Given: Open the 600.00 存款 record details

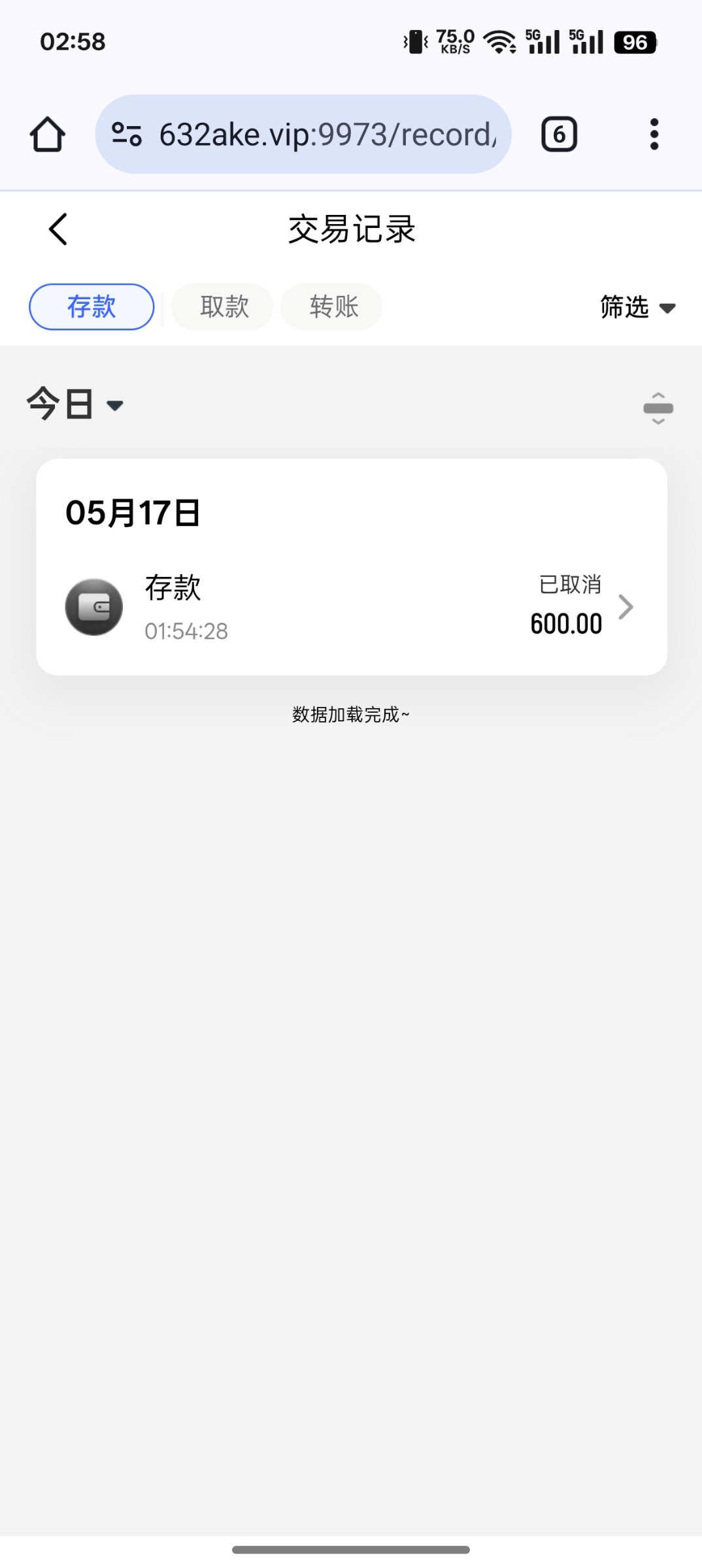Looking at the screenshot, I should click(352, 607).
